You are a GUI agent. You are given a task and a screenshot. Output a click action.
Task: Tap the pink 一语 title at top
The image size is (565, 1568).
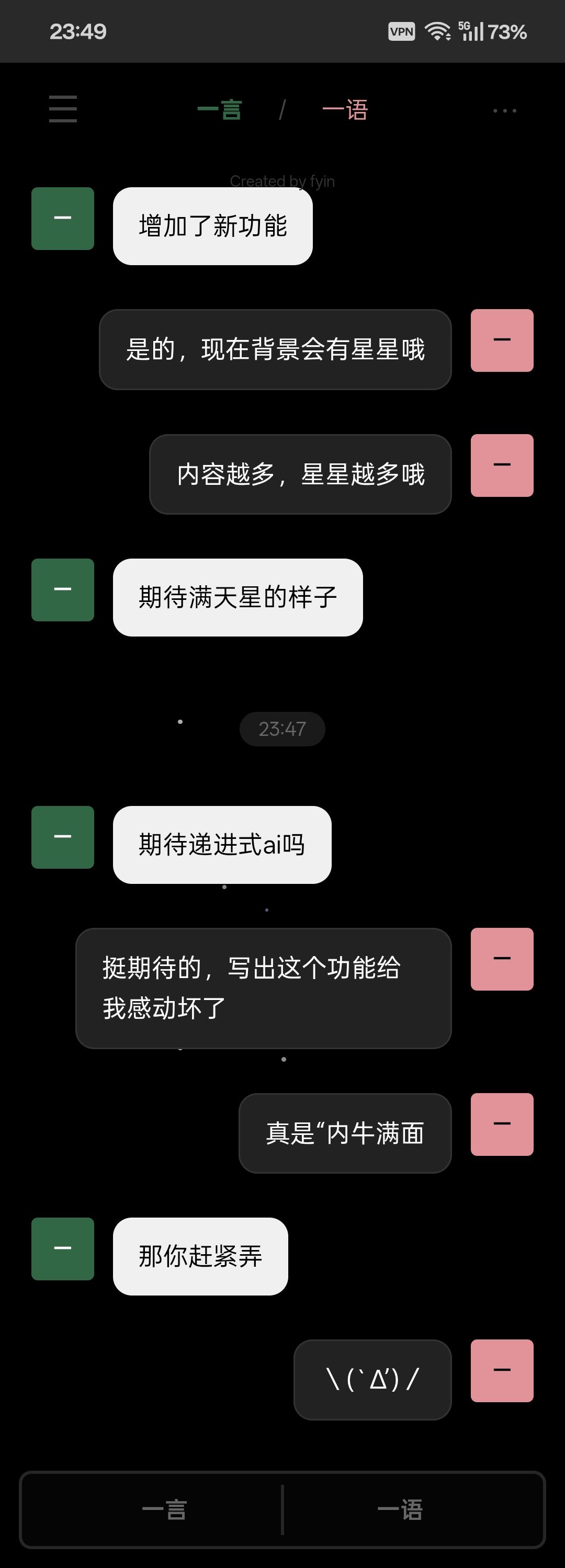(x=345, y=110)
